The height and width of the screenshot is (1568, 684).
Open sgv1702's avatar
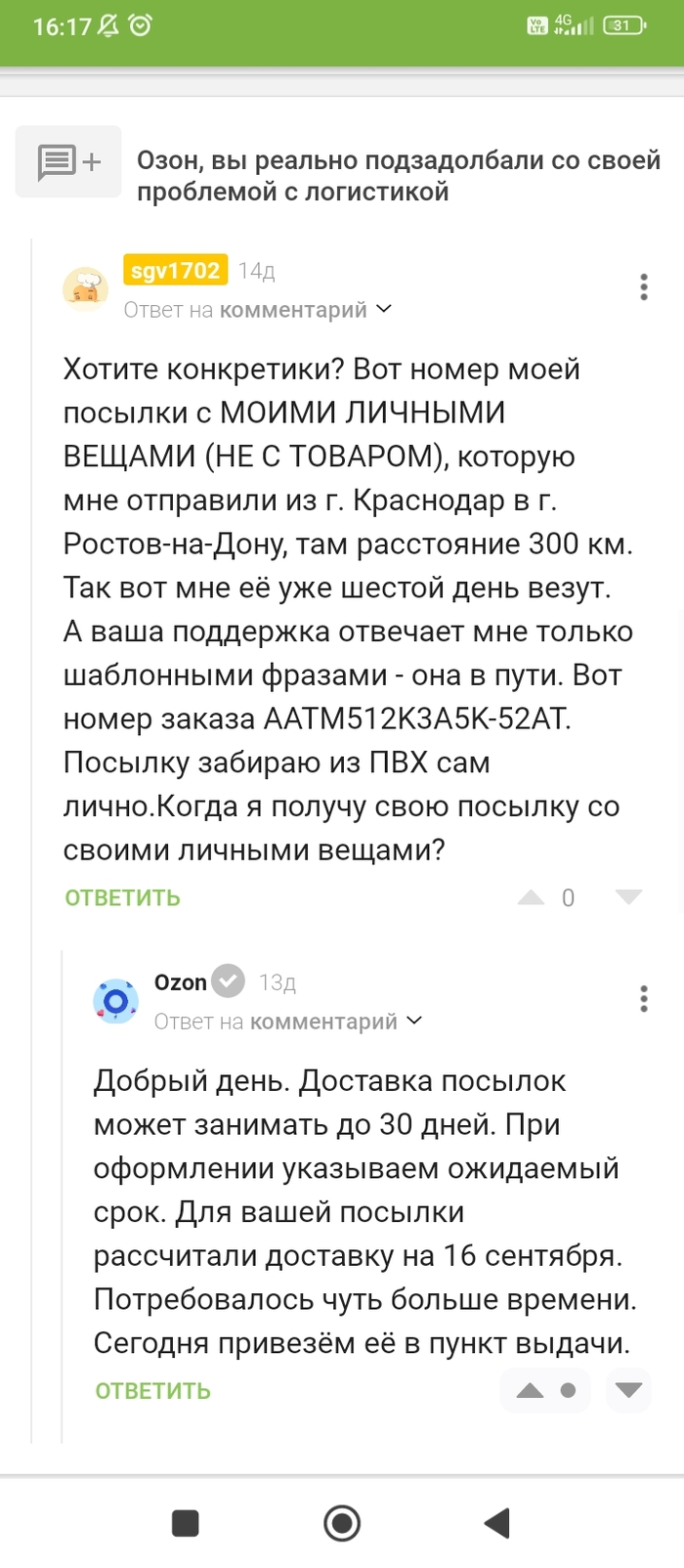click(86, 288)
